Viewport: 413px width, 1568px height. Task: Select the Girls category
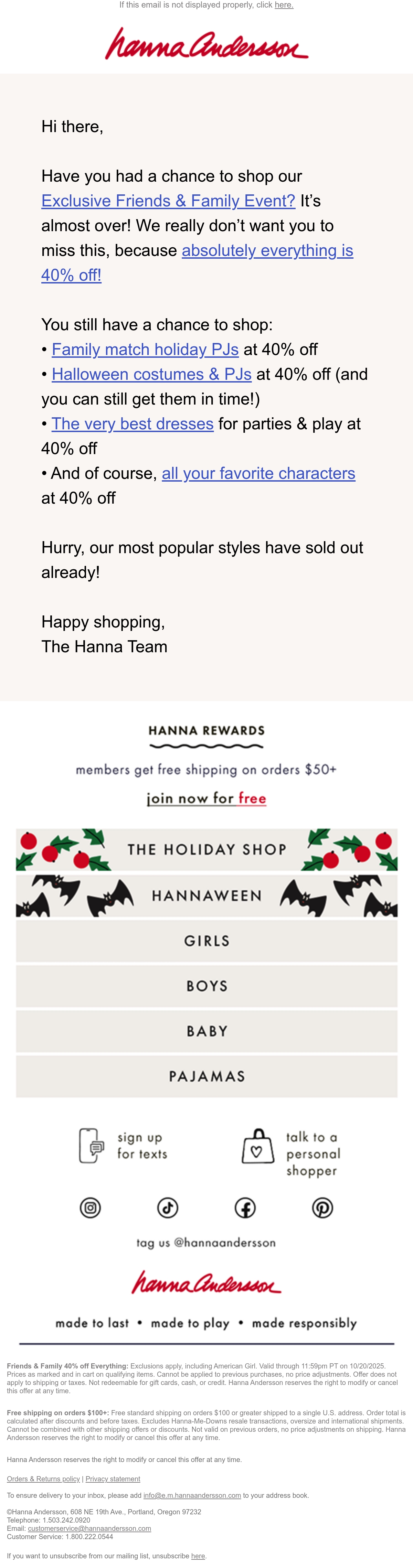[206, 941]
